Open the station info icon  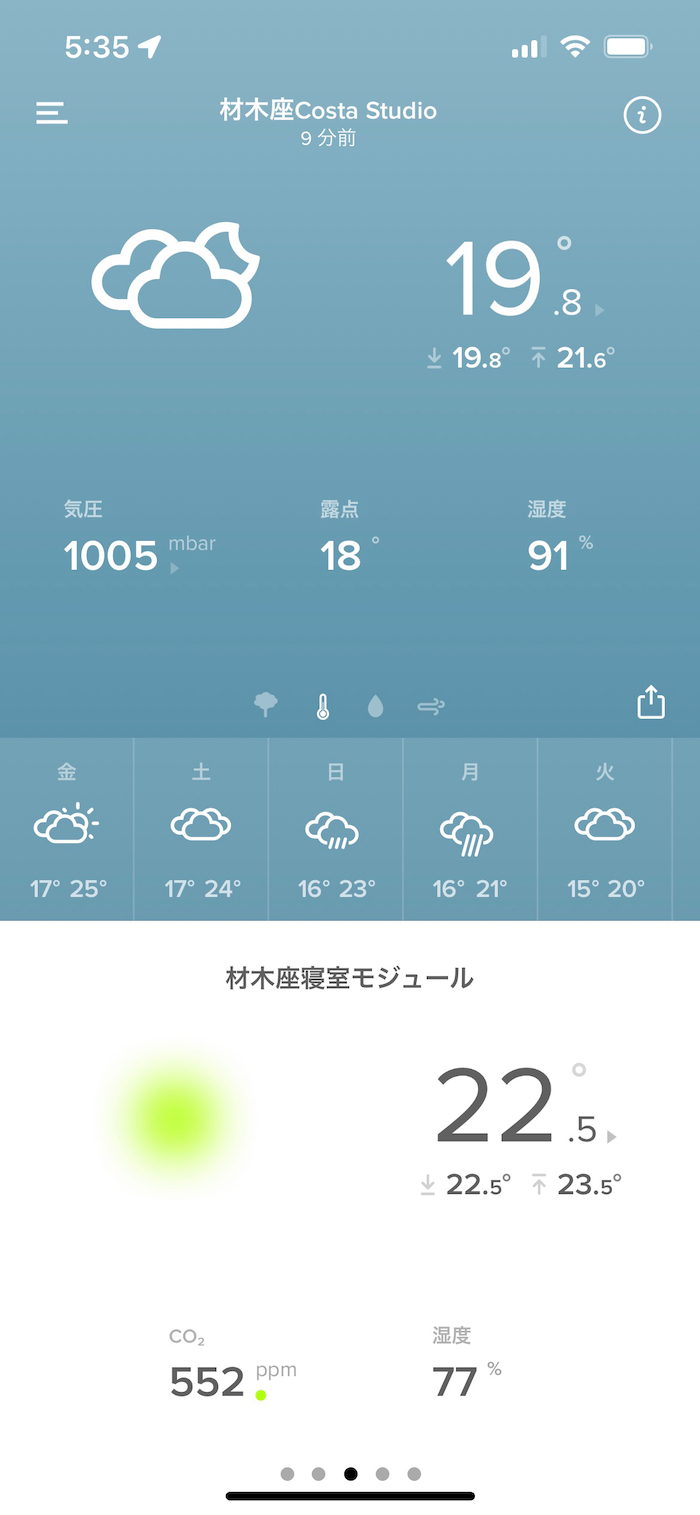click(x=642, y=116)
